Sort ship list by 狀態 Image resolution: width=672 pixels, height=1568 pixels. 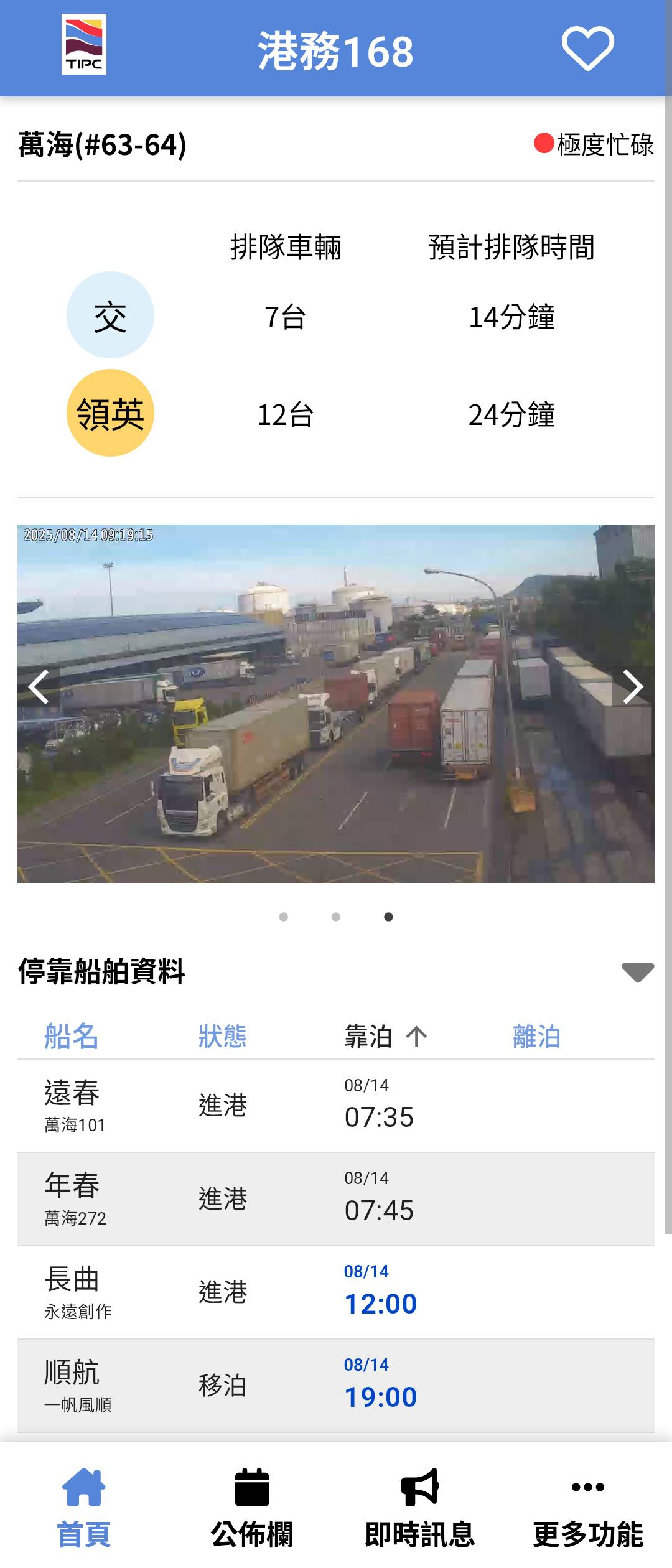pos(222,1037)
